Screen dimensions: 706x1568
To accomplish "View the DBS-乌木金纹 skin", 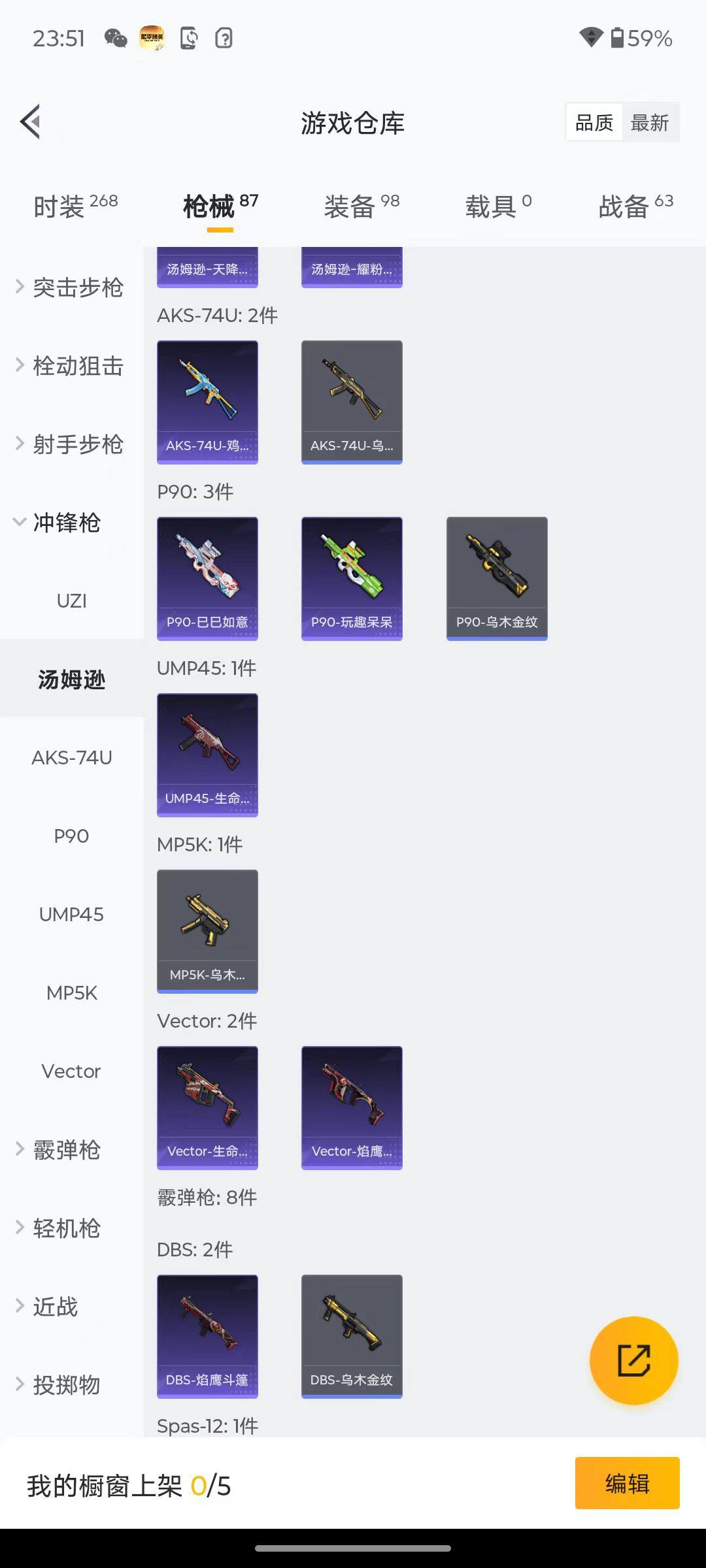I will (352, 1336).
